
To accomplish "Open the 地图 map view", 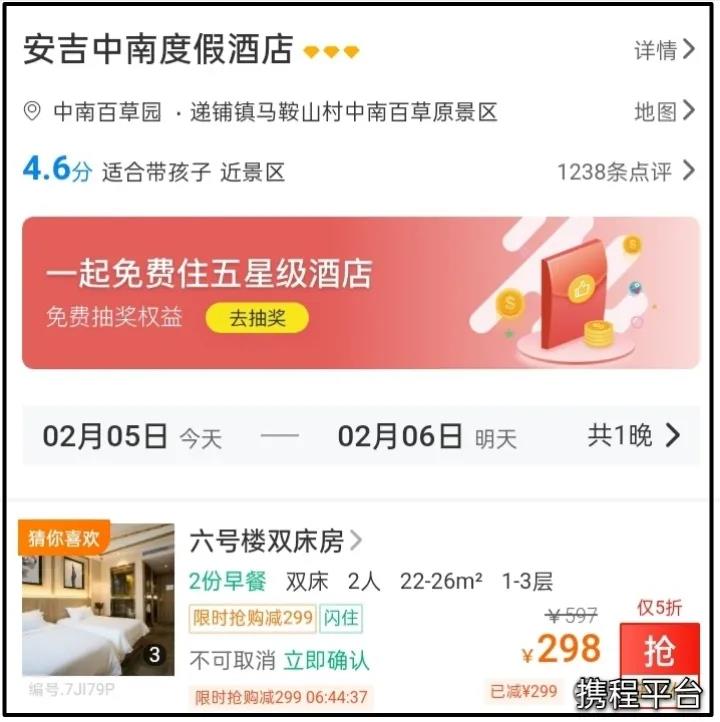I will [664, 111].
